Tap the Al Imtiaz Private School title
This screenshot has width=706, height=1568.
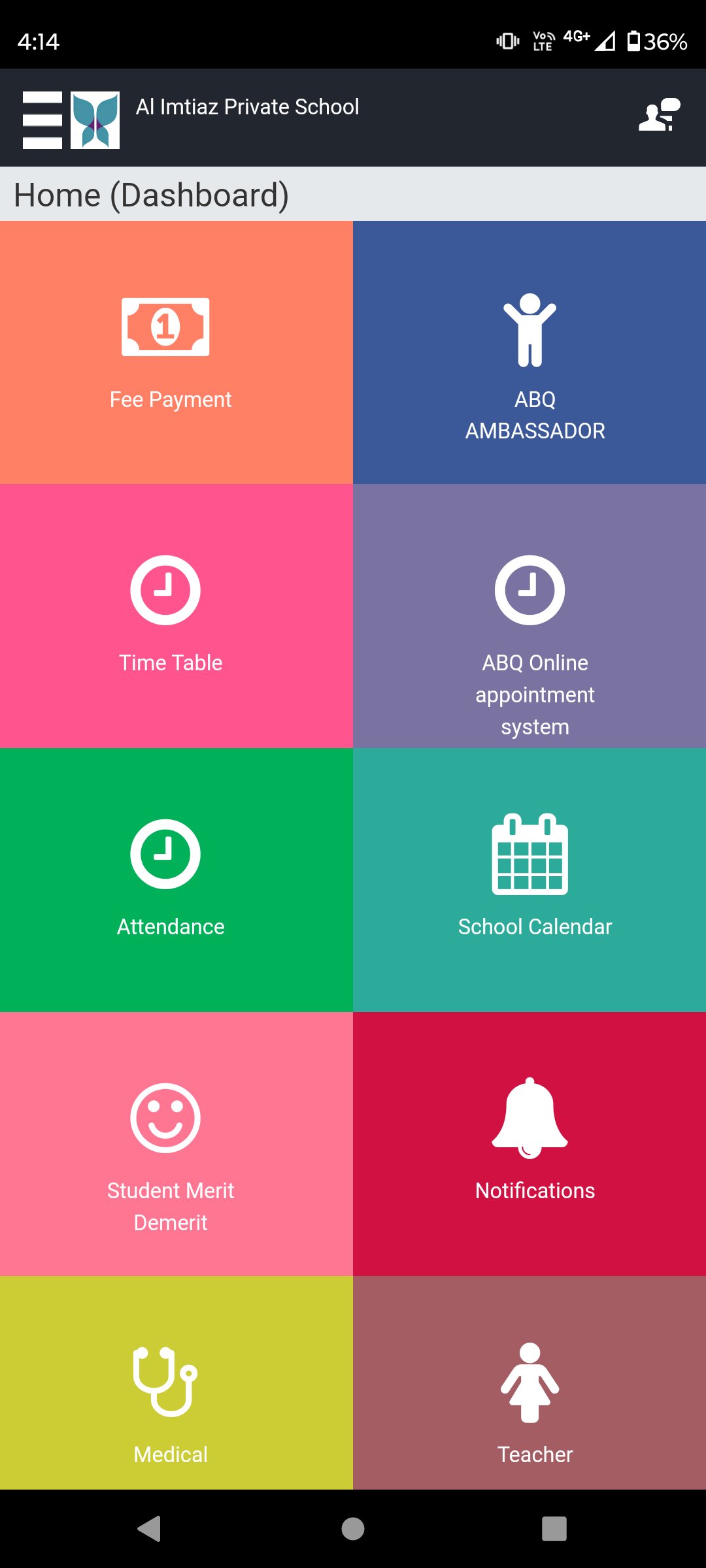point(246,107)
